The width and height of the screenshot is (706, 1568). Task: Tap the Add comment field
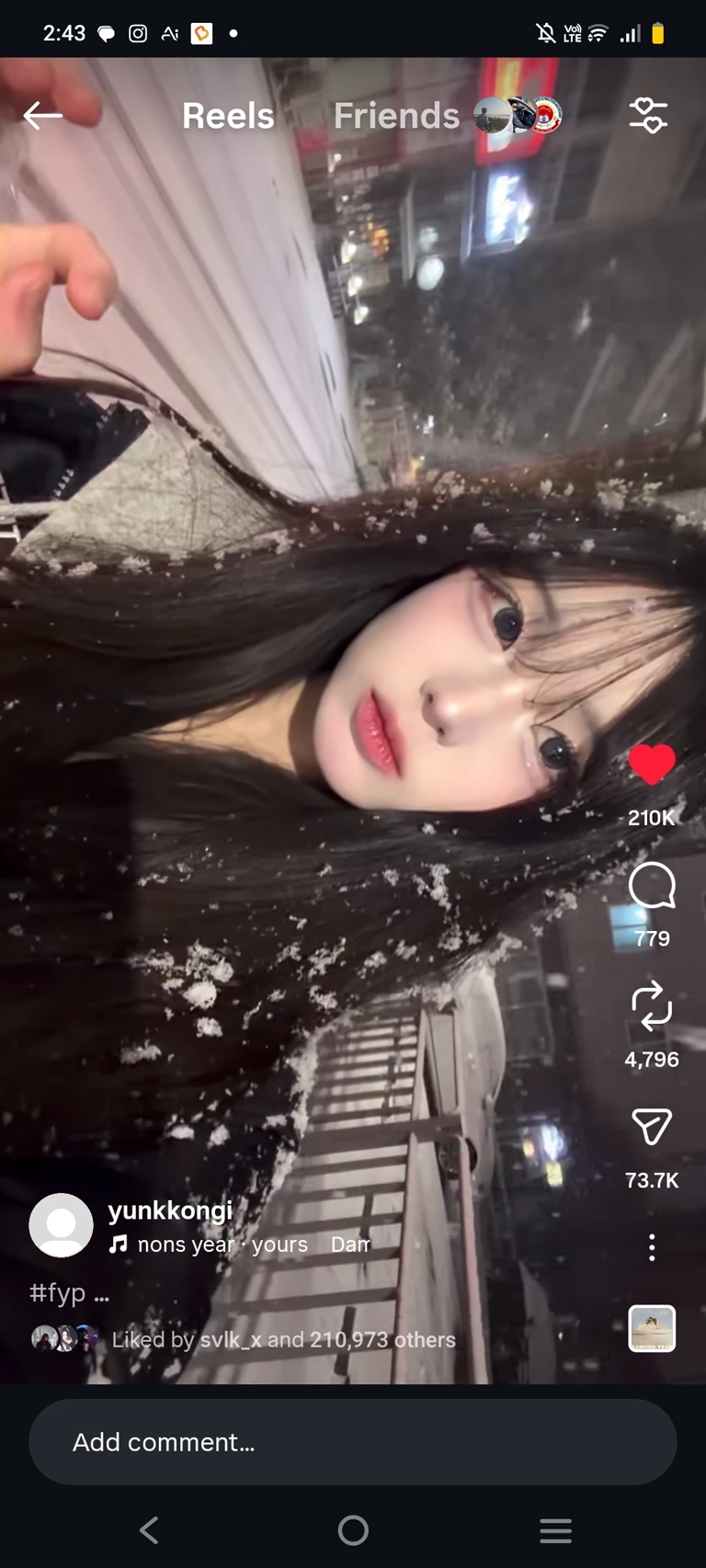pos(353,1442)
